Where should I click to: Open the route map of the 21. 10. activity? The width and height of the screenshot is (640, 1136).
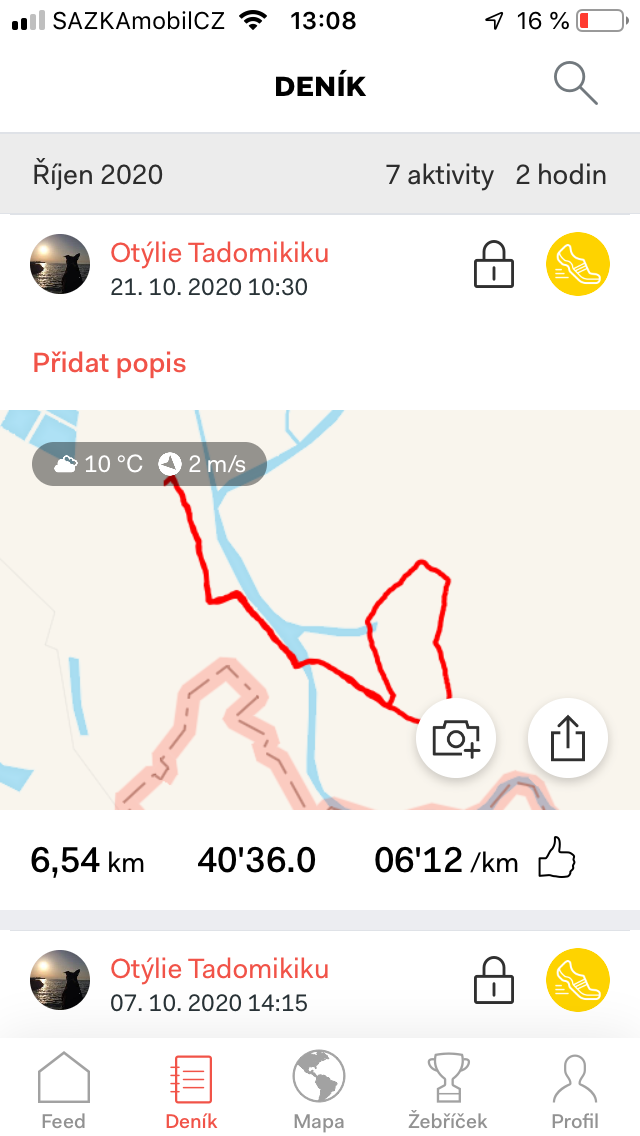[320, 609]
